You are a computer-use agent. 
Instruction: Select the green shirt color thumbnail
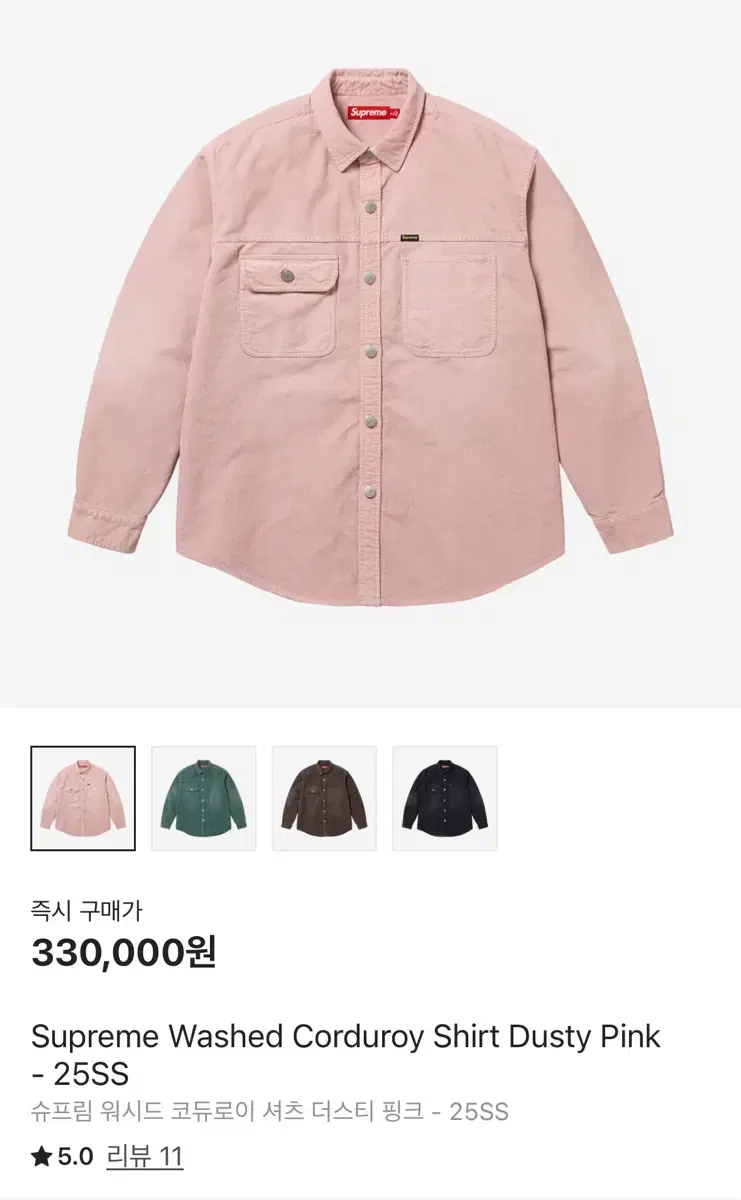tap(204, 798)
